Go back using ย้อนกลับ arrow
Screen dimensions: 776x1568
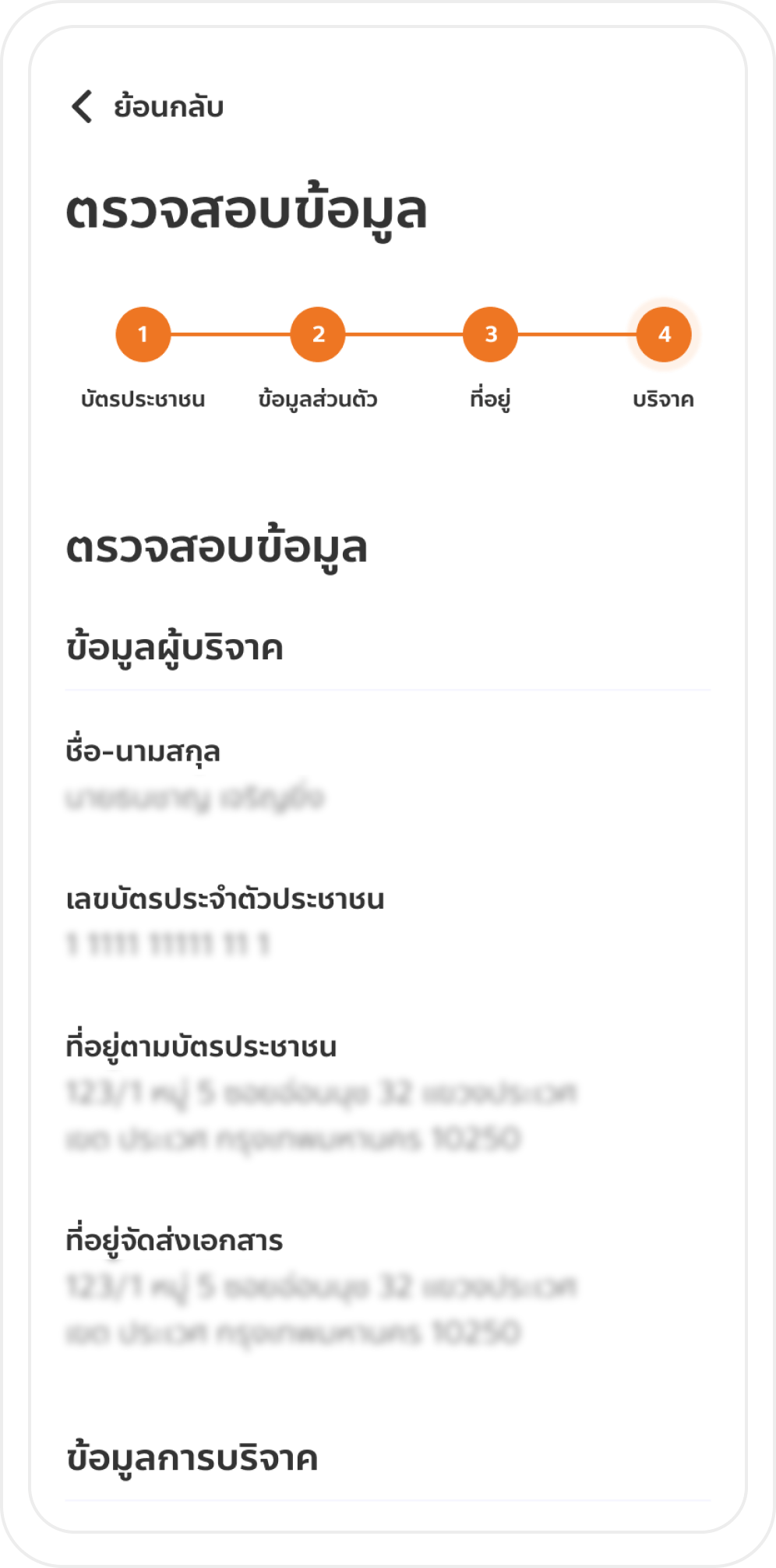coord(83,107)
